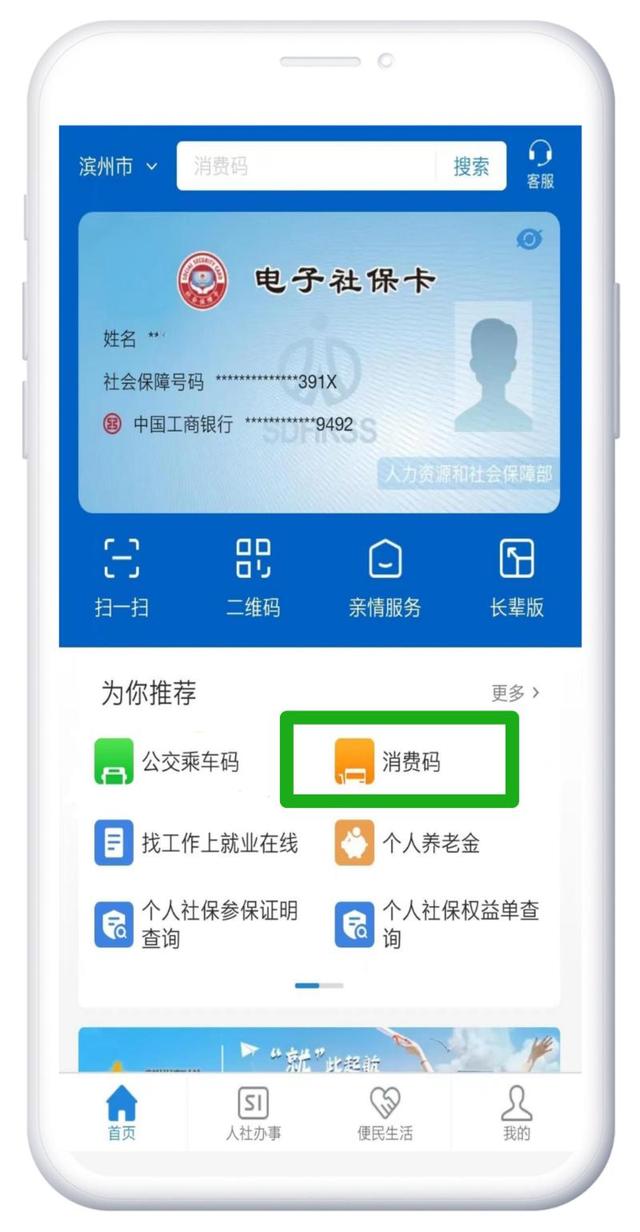Viewport: 640px width, 1232px height.
Task: Open 个人社保权益单查询
Action: [x=440, y=924]
